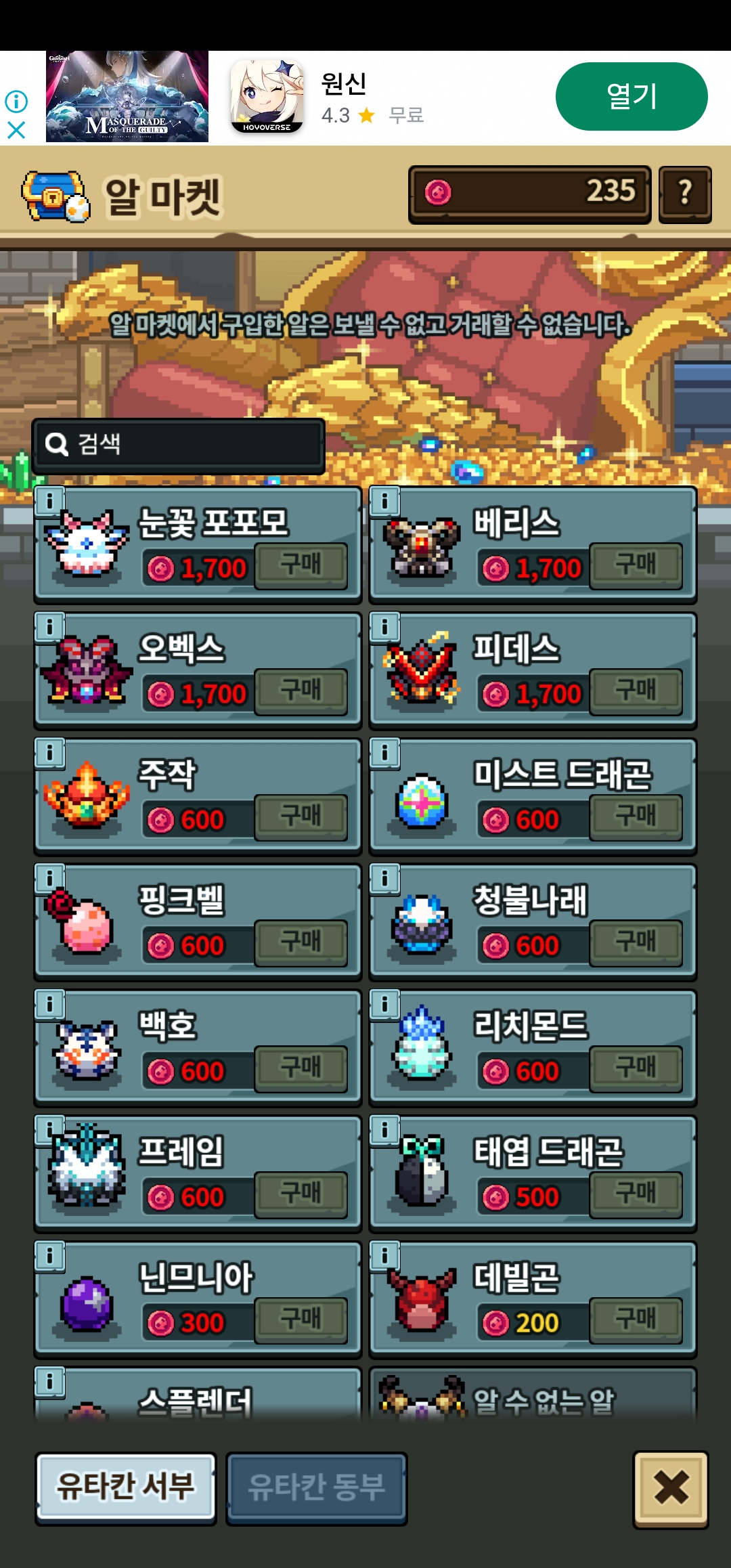Buy the 청불나래 egg
The height and width of the screenshot is (1568, 731).
click(x=636, y=942)
